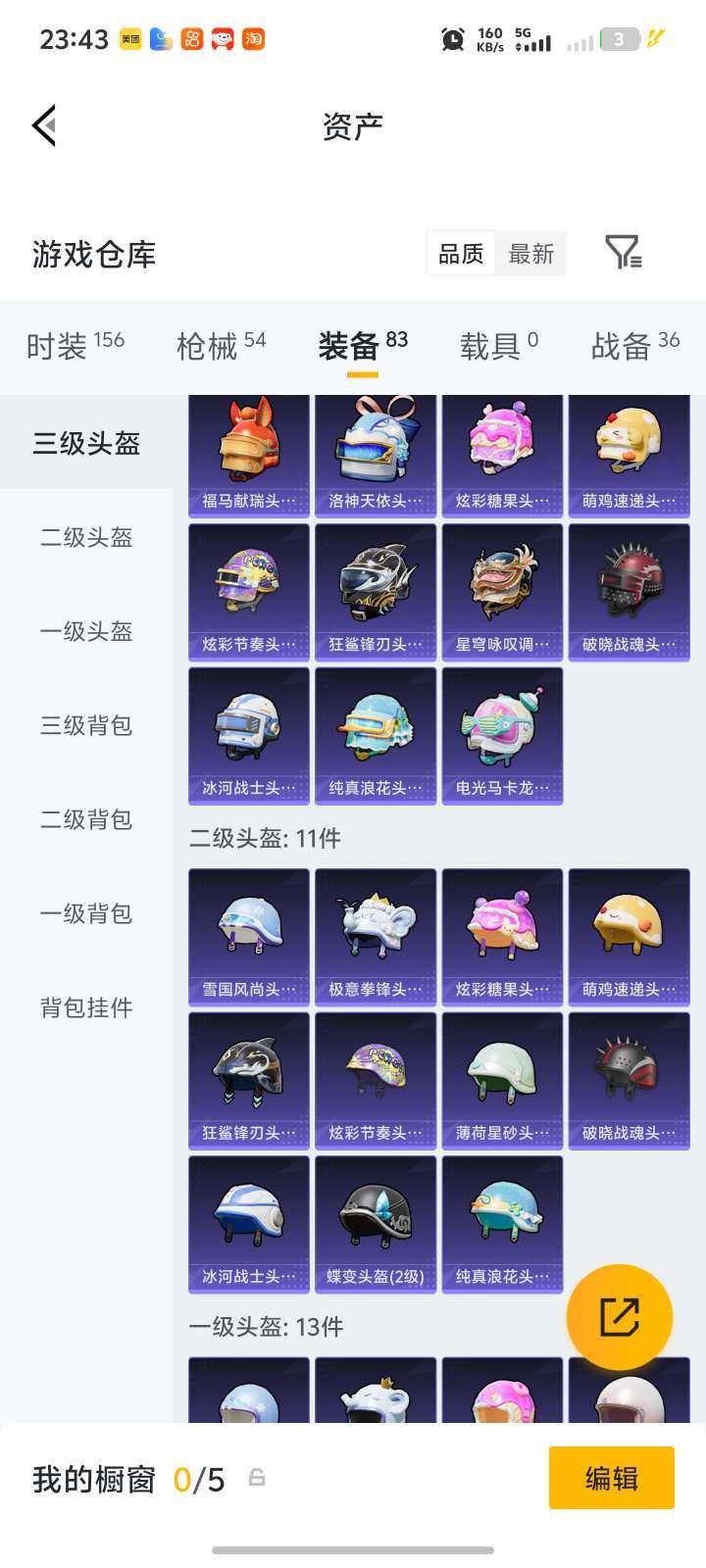Open the alarm clock status bar icon

click(451, 41)
